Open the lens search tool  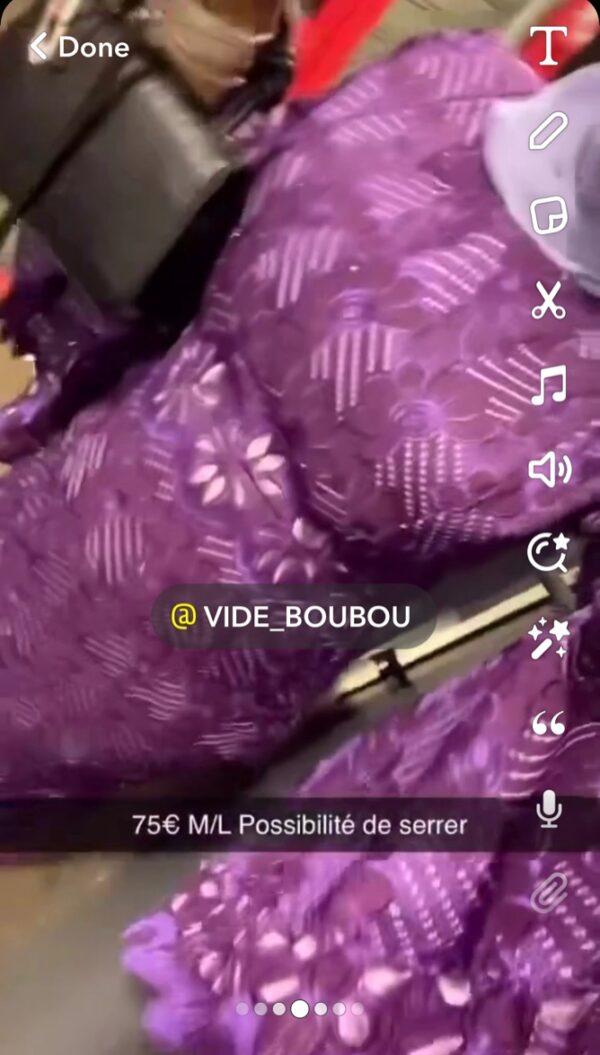548,553
